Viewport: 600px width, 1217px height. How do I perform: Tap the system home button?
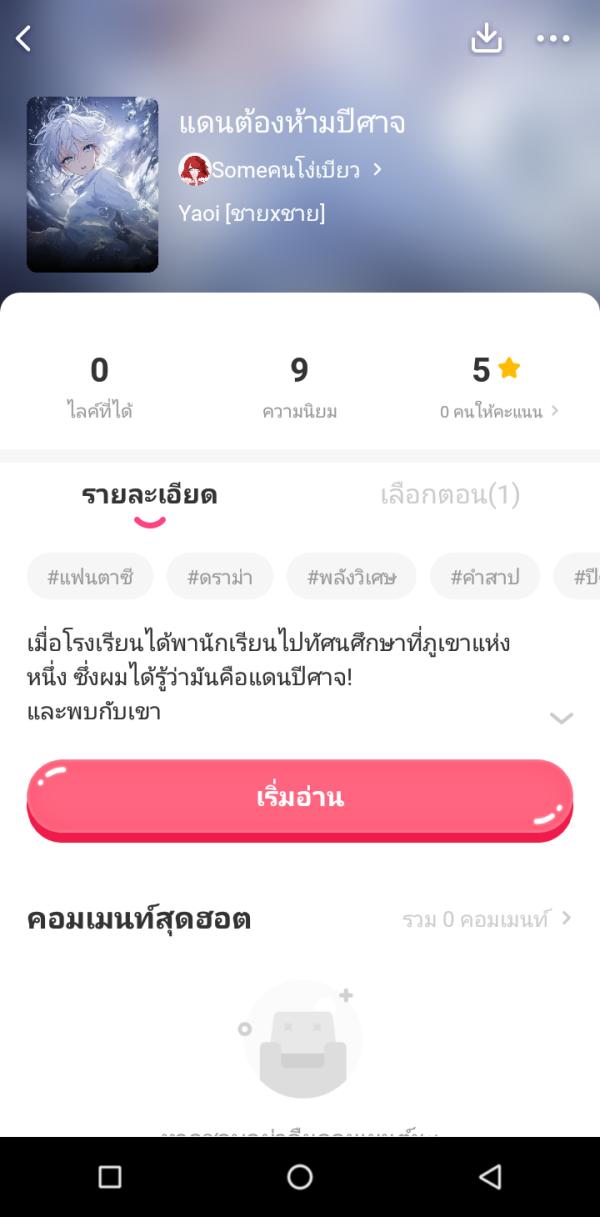point(300,1177)
